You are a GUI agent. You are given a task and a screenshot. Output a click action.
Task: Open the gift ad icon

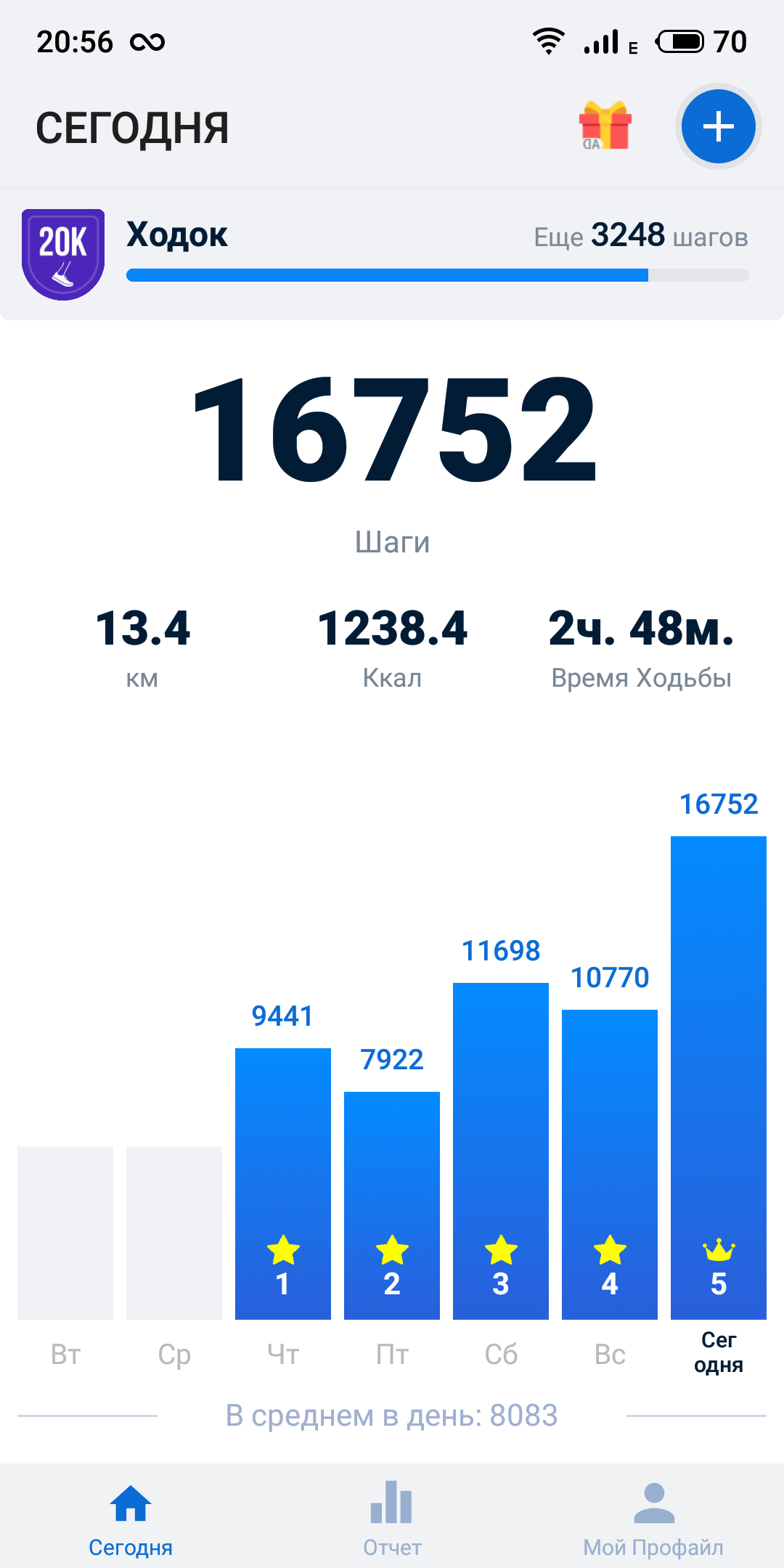click(x=605, y=126)
